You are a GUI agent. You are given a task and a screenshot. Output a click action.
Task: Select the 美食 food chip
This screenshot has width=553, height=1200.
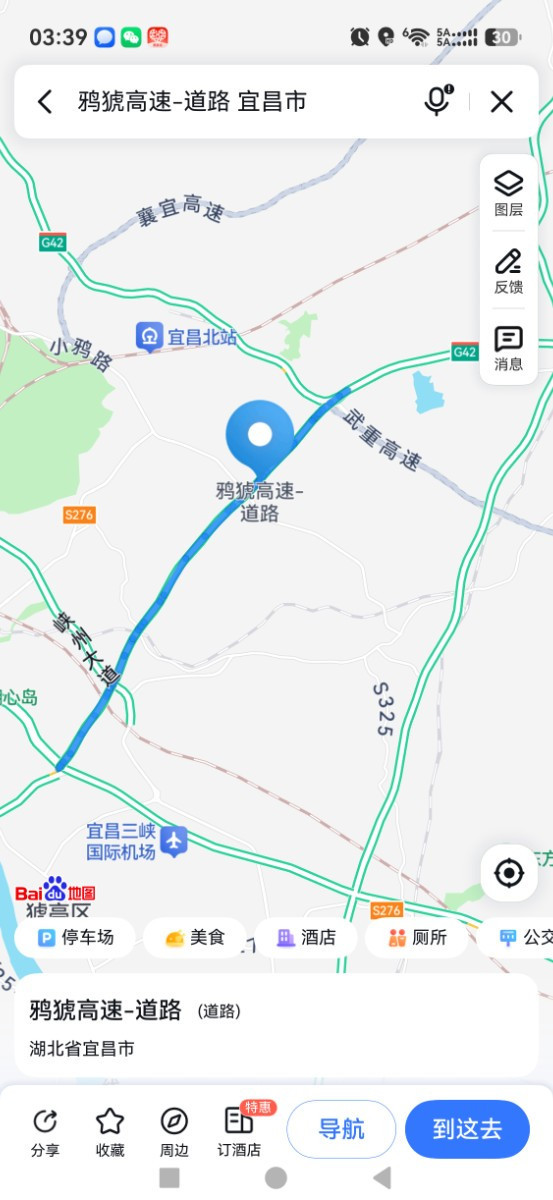tap(194, 938)
